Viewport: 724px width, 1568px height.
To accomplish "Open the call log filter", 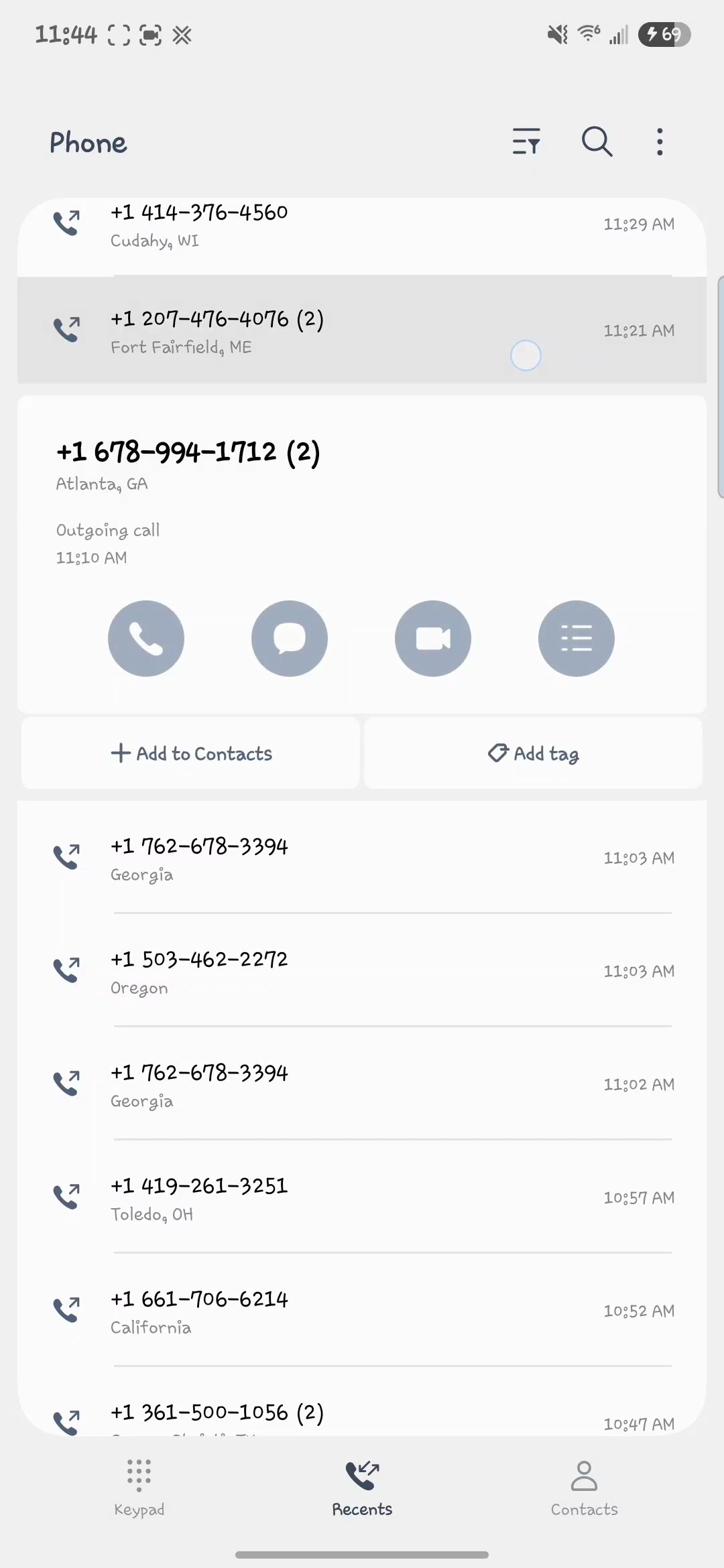I will [x=526, y=141].
